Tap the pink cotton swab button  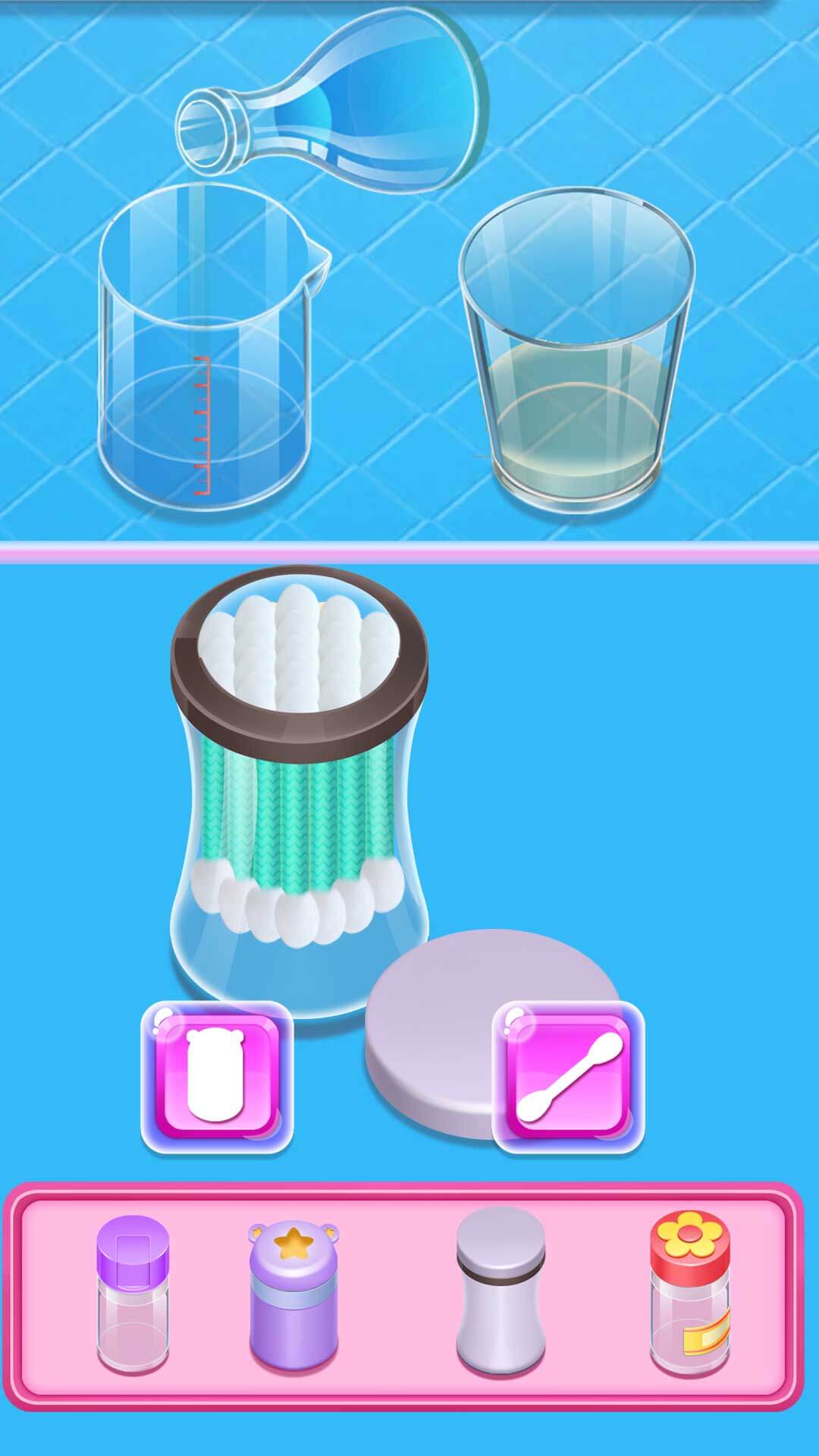click(569, 1077)
